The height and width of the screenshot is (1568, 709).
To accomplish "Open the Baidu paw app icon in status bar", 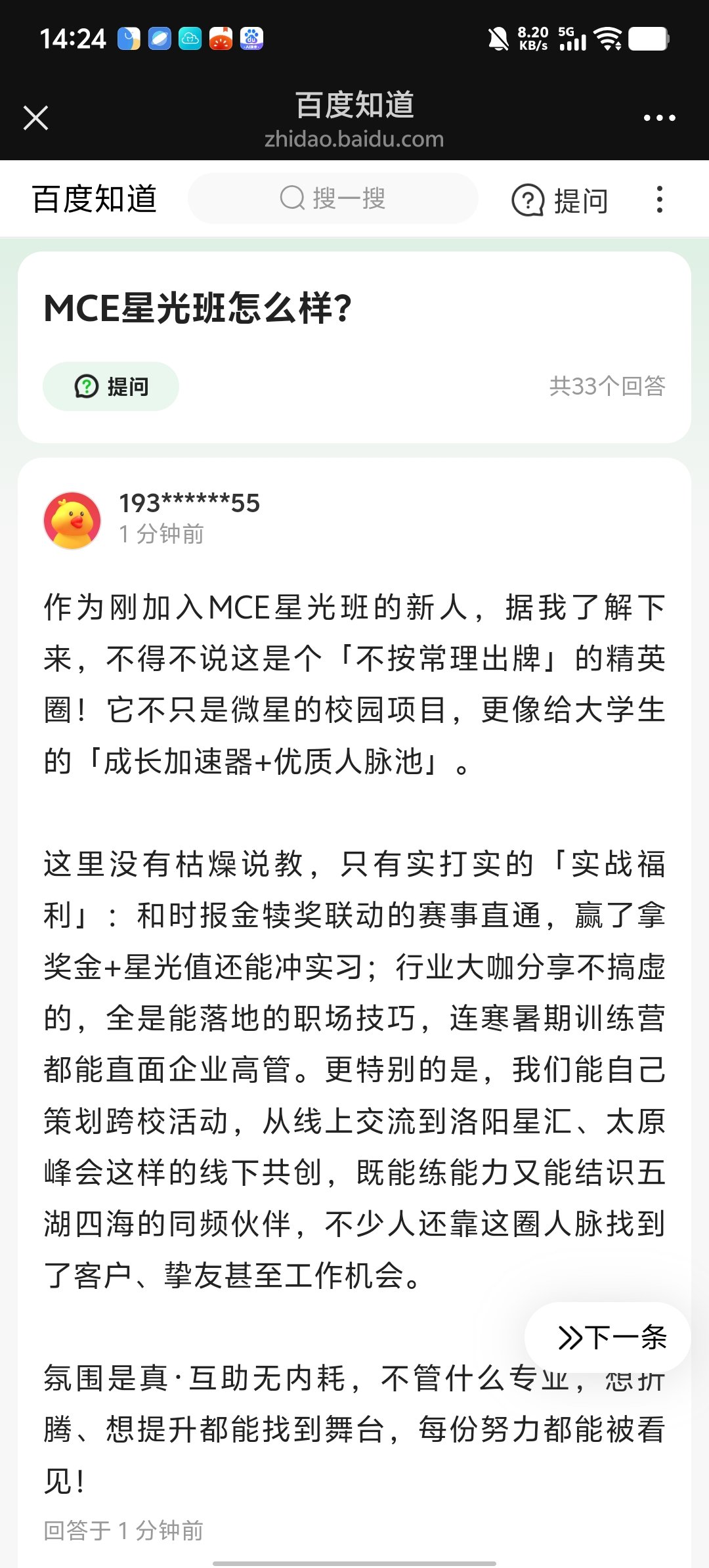I will click(x=252, y=38).
